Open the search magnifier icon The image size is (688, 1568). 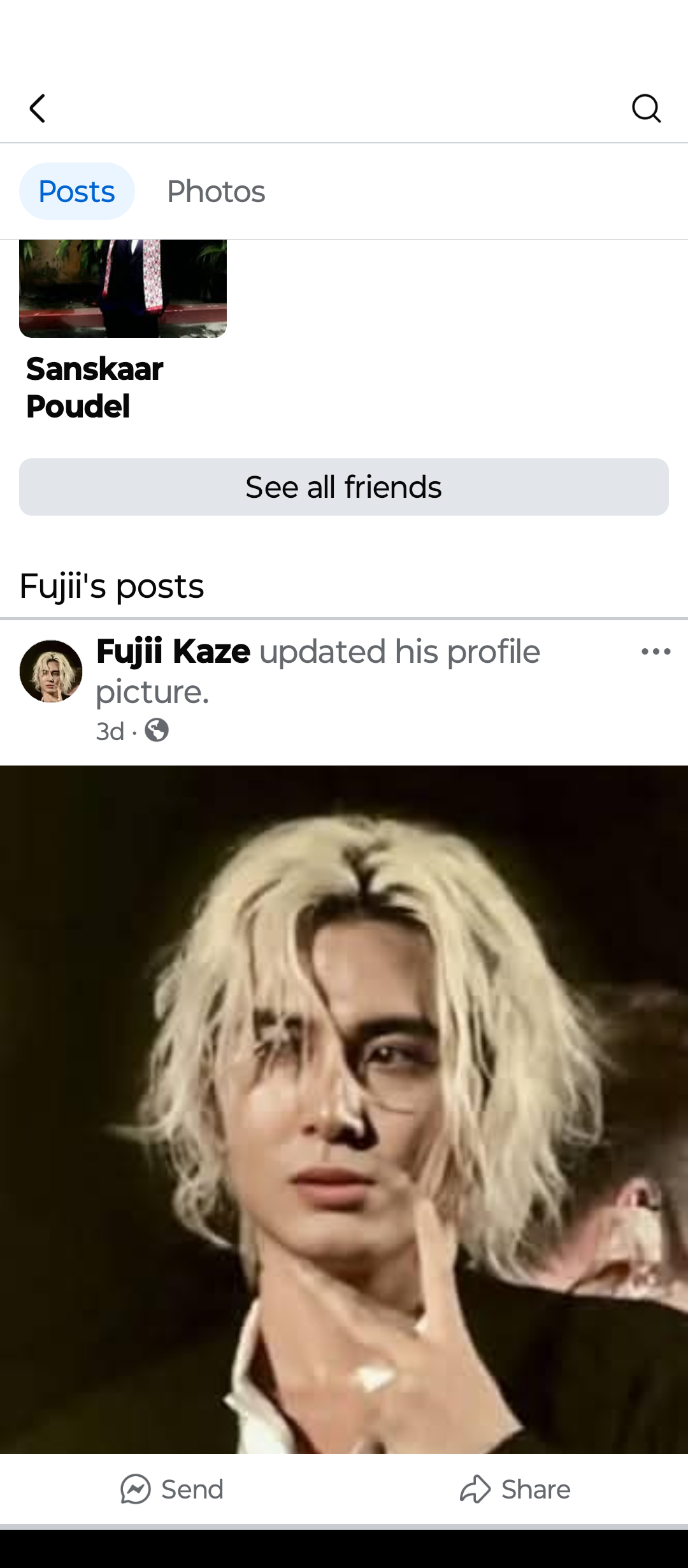646,108
